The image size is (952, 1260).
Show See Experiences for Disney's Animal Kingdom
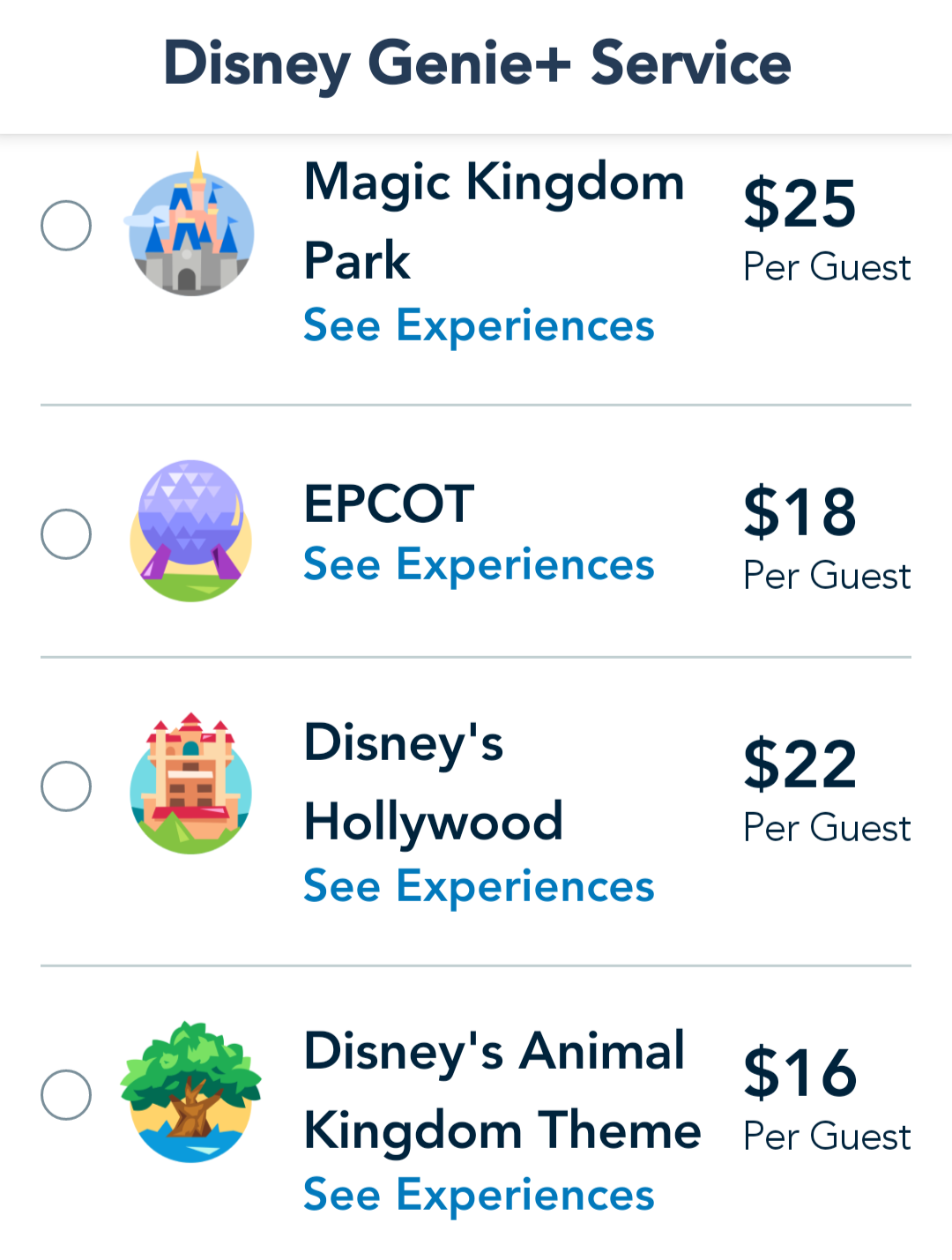[479, 1196]
